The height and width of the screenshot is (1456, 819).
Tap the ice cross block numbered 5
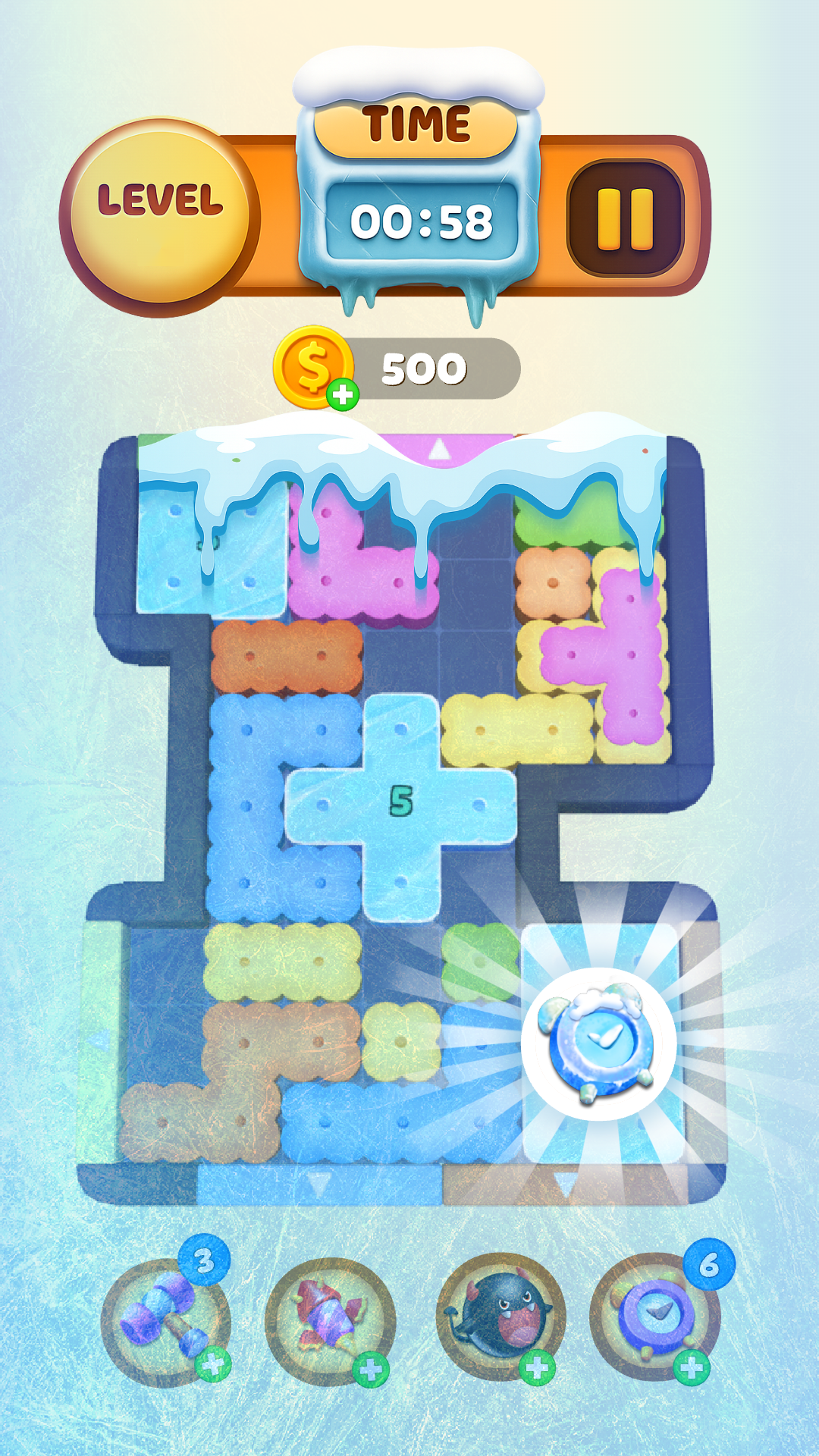coord(401,802)
